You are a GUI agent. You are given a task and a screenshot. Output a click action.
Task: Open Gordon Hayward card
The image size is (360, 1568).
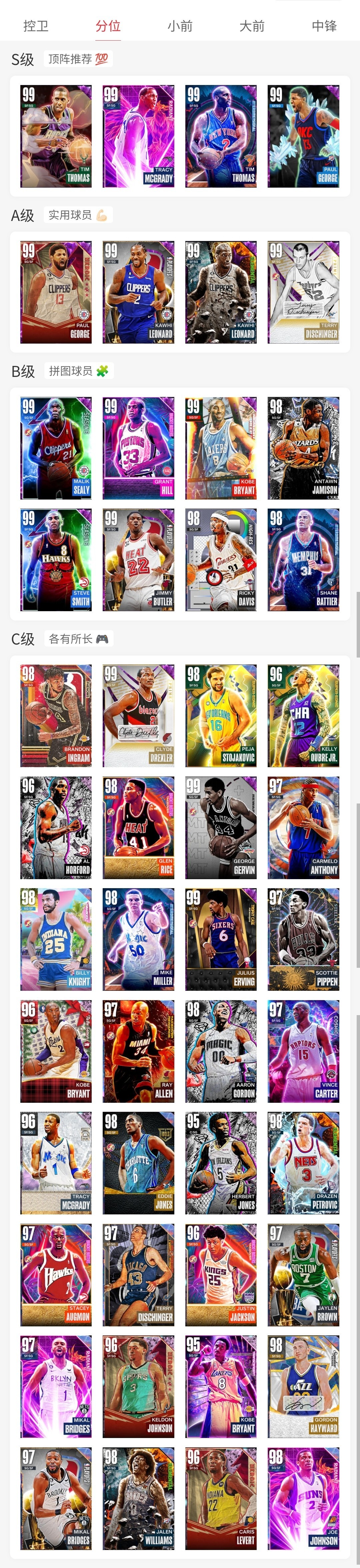pos(303,1387)
